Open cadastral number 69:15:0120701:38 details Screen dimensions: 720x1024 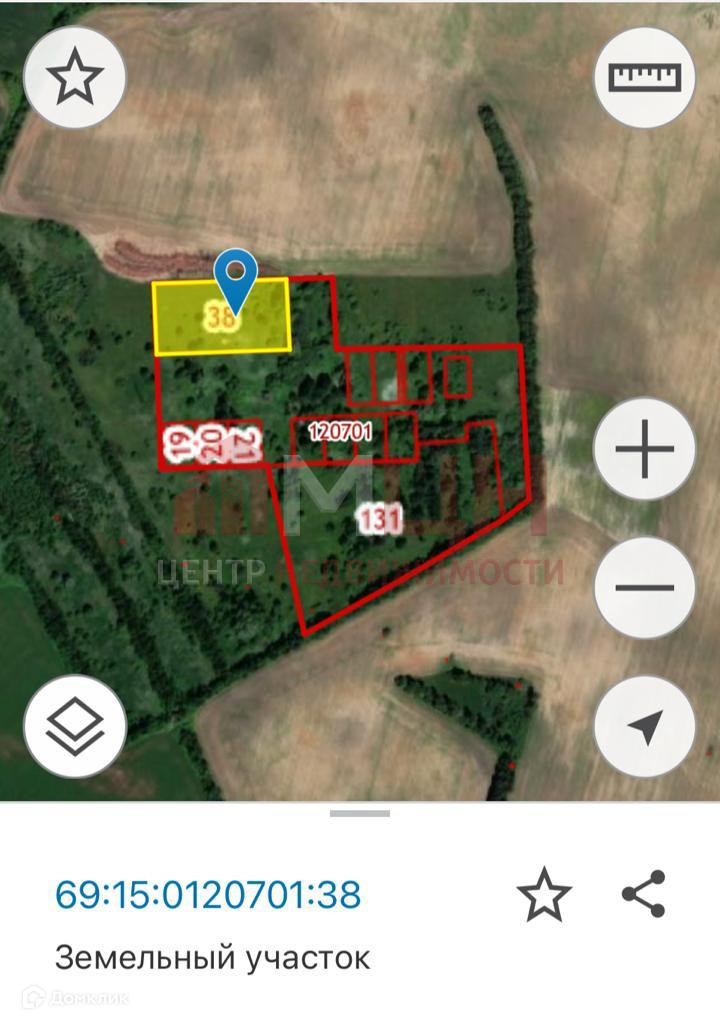click(207, 894)
